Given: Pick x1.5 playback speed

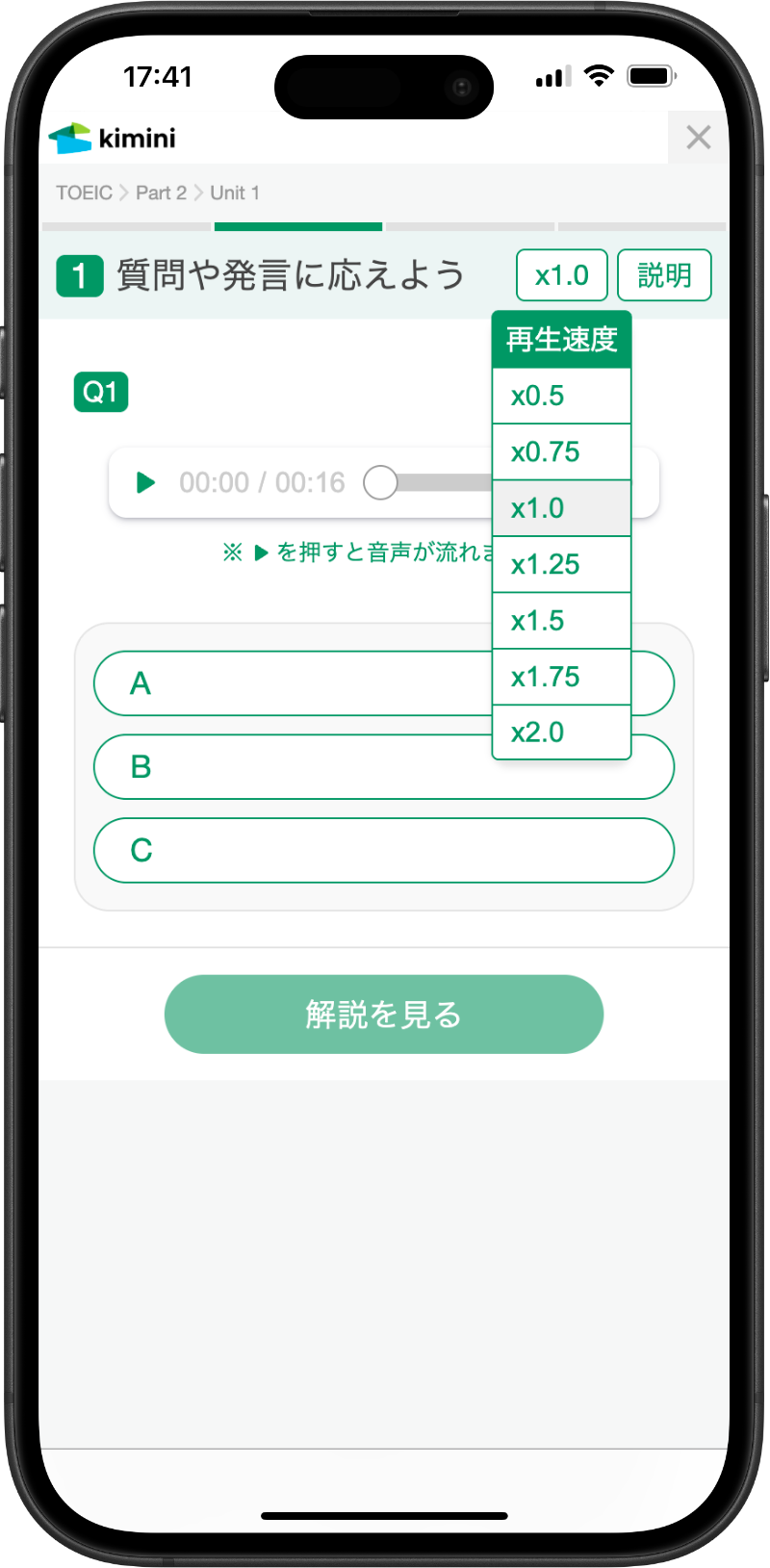Looking at the screenshot, I should click(561, 621).
